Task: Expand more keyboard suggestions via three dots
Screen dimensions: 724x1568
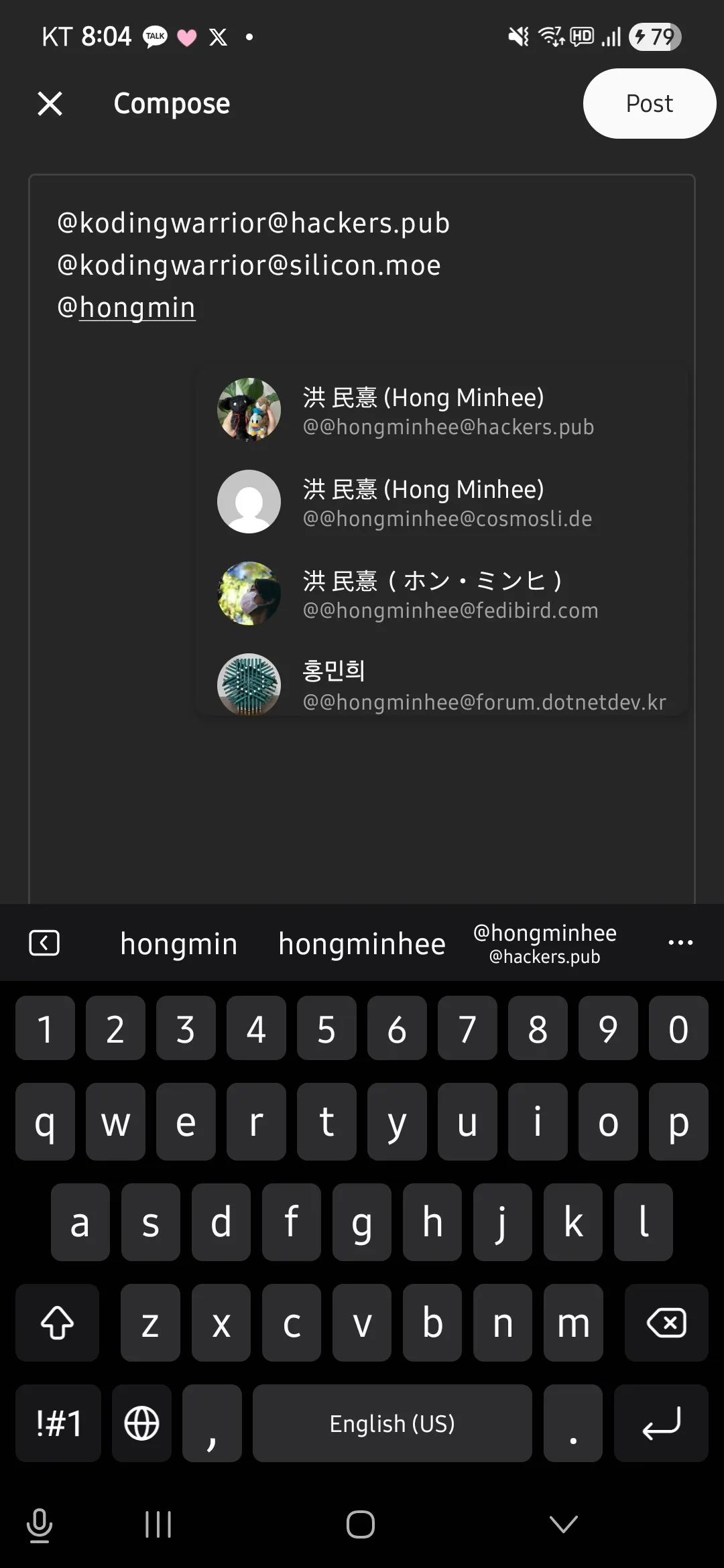Action: [x=680, y=943]
